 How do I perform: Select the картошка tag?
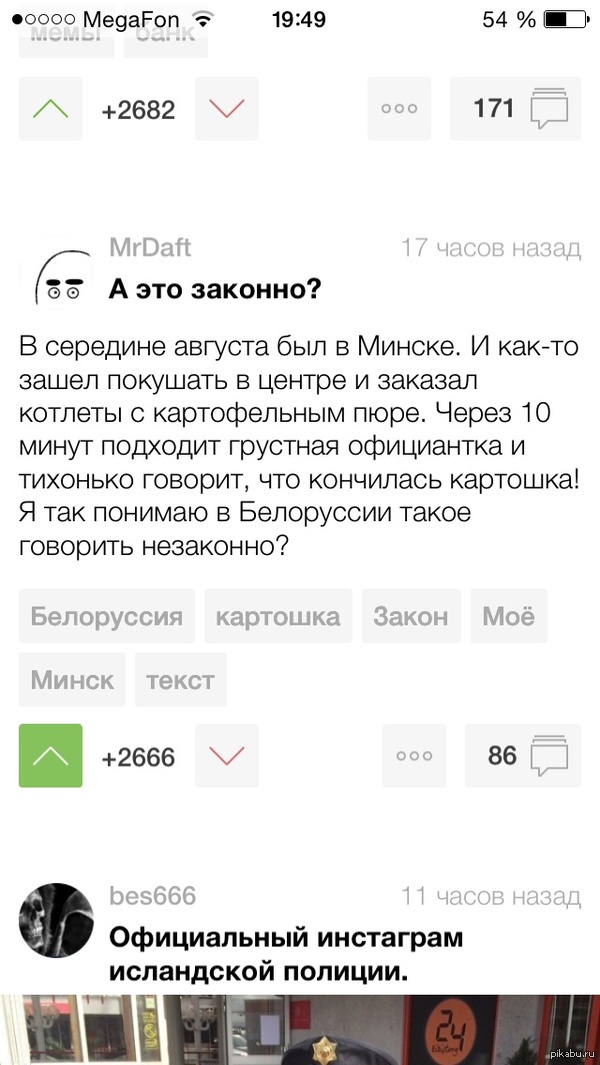click(278, 616)
